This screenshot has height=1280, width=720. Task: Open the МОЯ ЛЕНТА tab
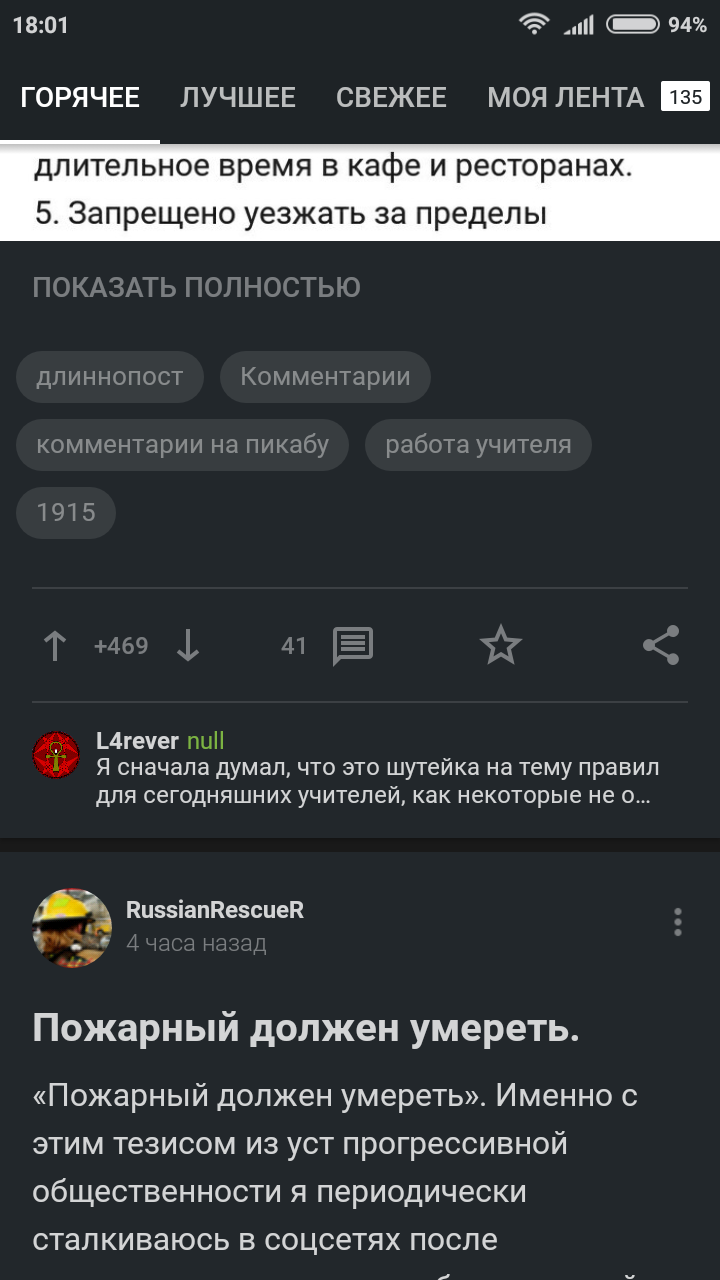coord(566,97)
